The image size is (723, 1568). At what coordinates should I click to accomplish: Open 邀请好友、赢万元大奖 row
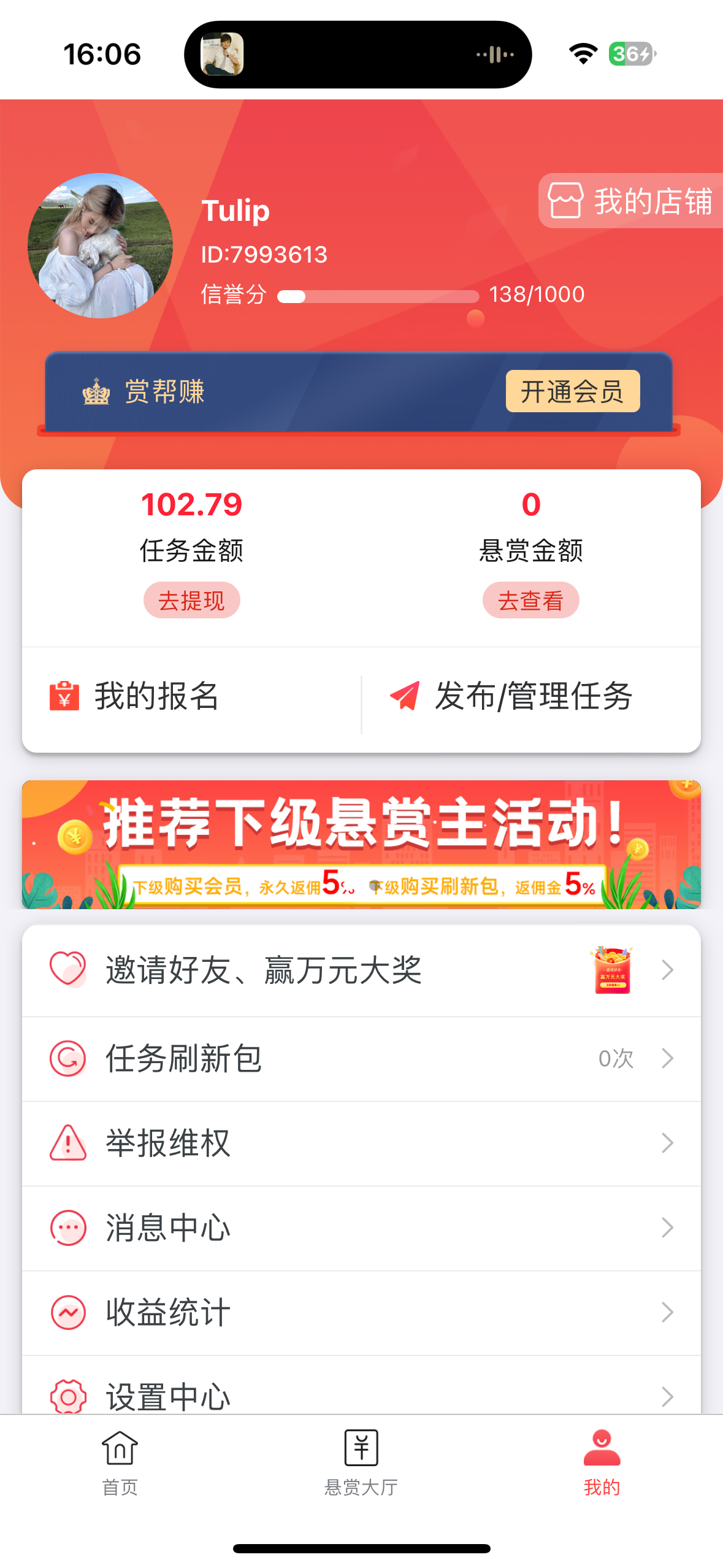point(361,970)
